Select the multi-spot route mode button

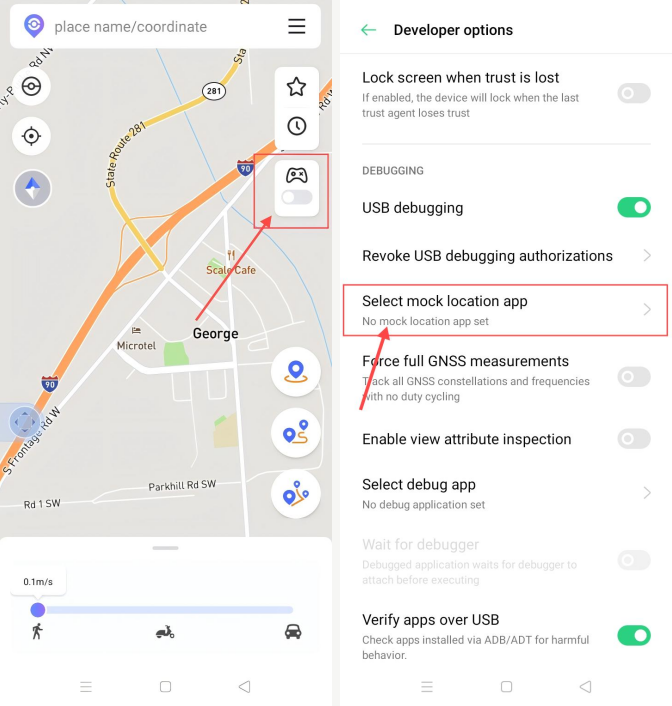point(295,493)
